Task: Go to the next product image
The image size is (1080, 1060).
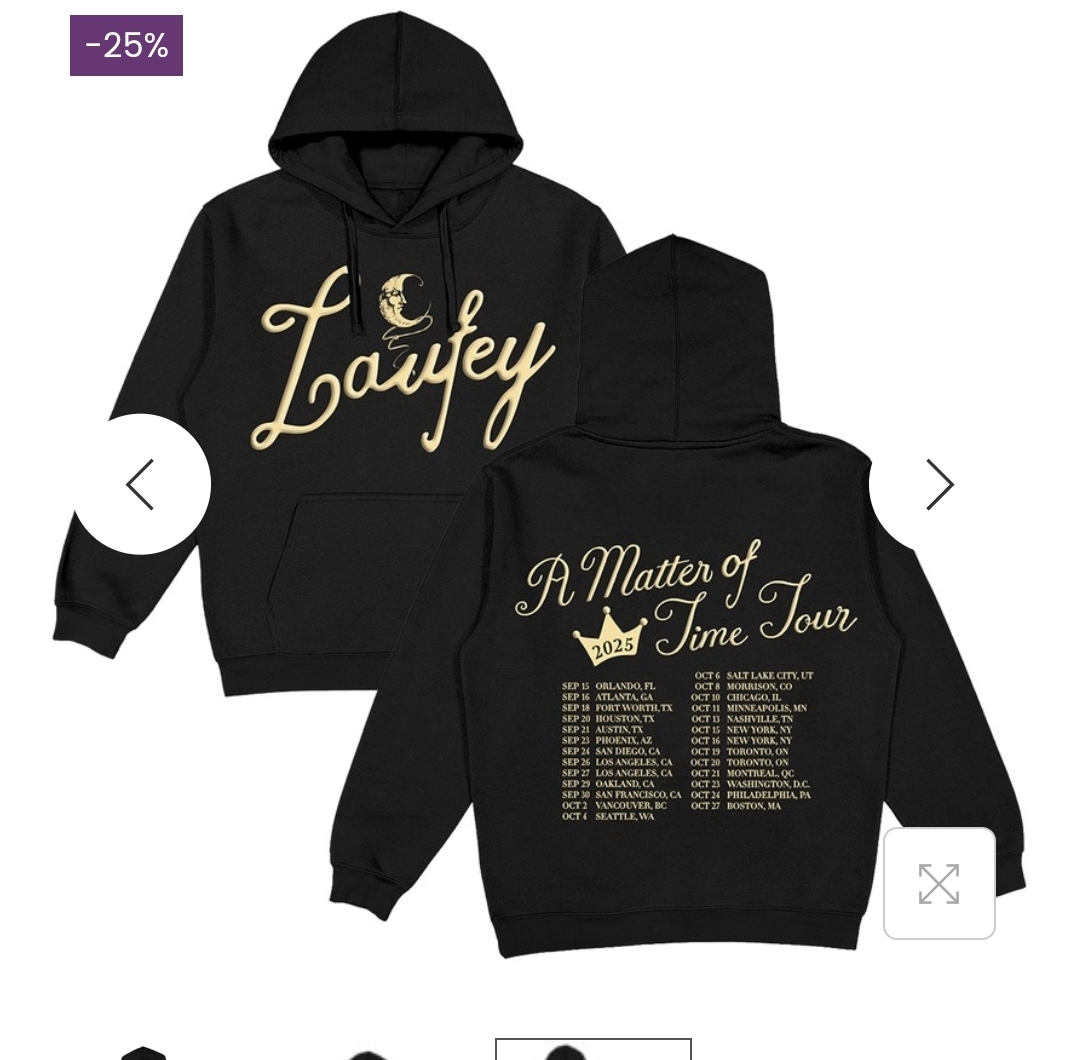Action: click(938, 484)
